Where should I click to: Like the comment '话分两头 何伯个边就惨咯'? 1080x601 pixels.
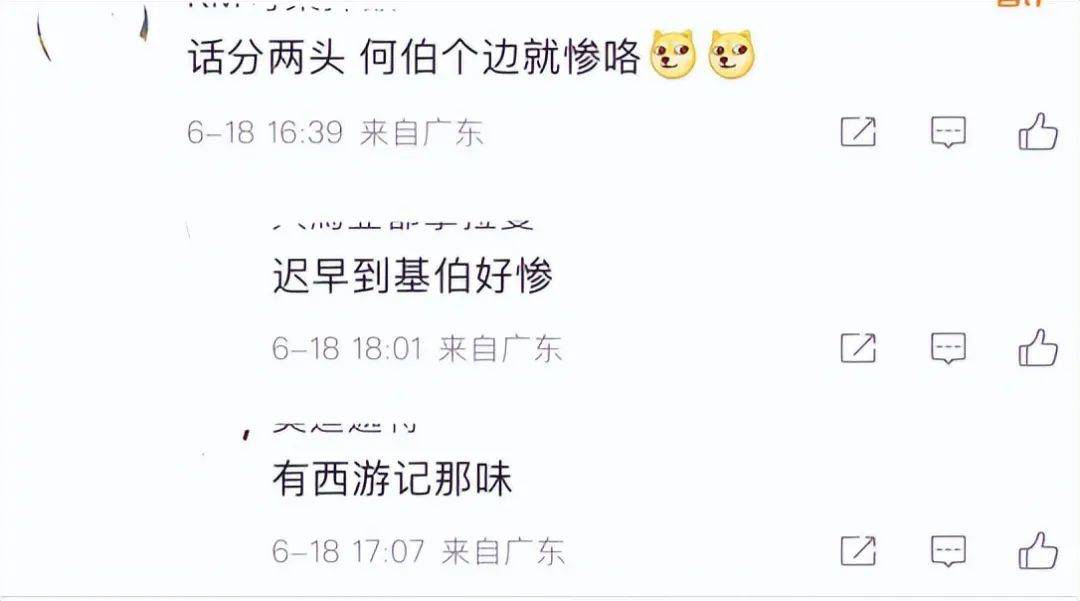point(1038,132)
